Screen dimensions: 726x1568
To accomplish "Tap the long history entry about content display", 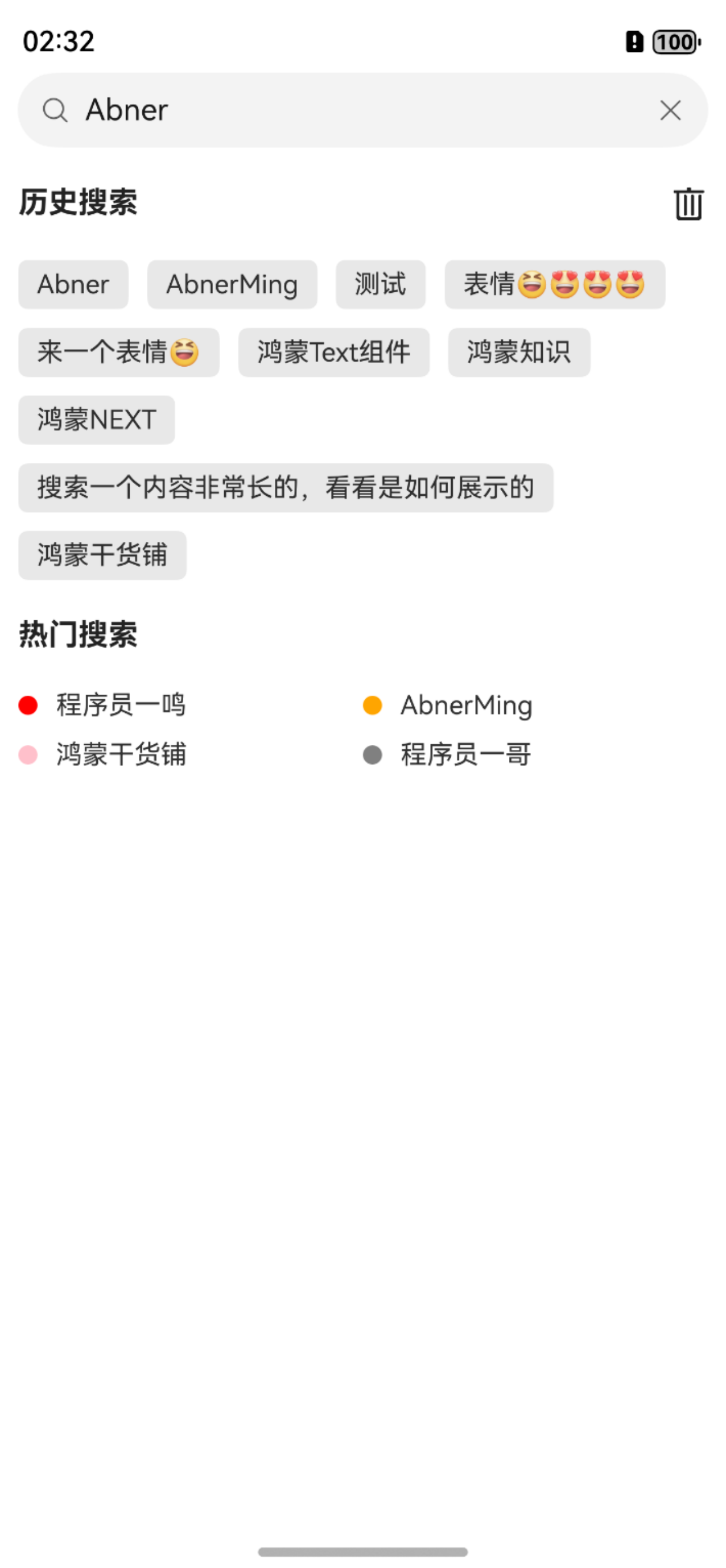I will (x=285, y=487).
